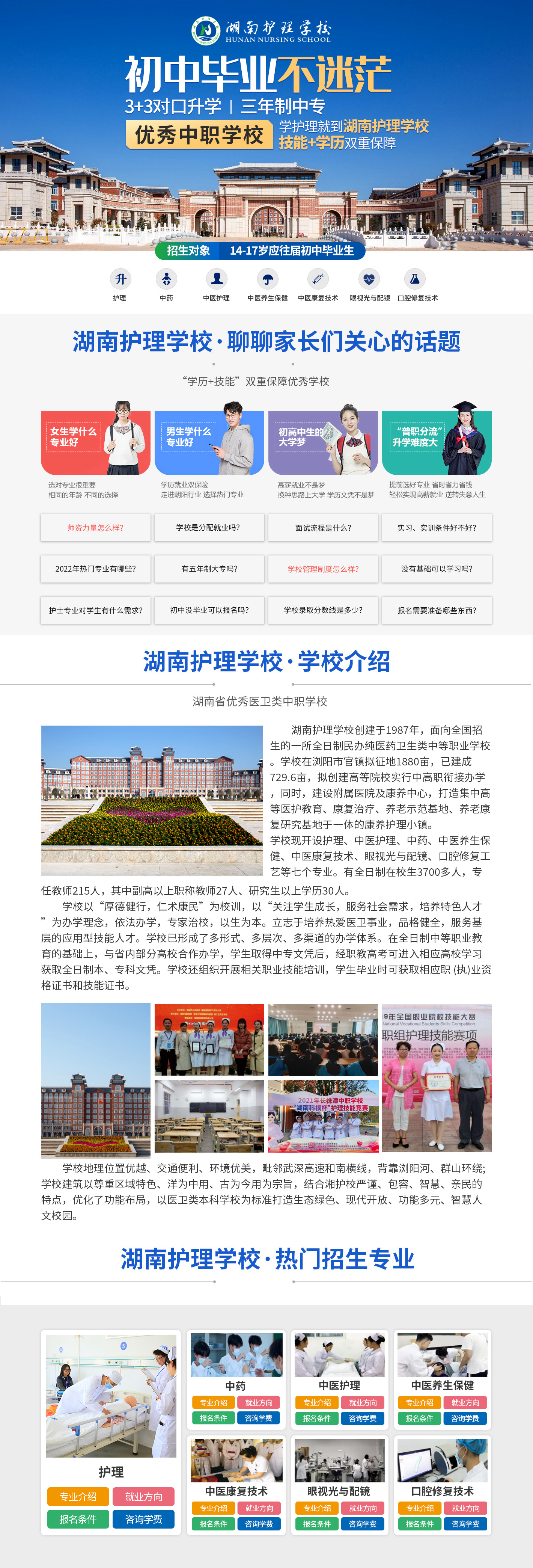Tap 咨询学费 under the 护理 major
The height and width of the screenshot is (1568, 533).
point(144,1519)
